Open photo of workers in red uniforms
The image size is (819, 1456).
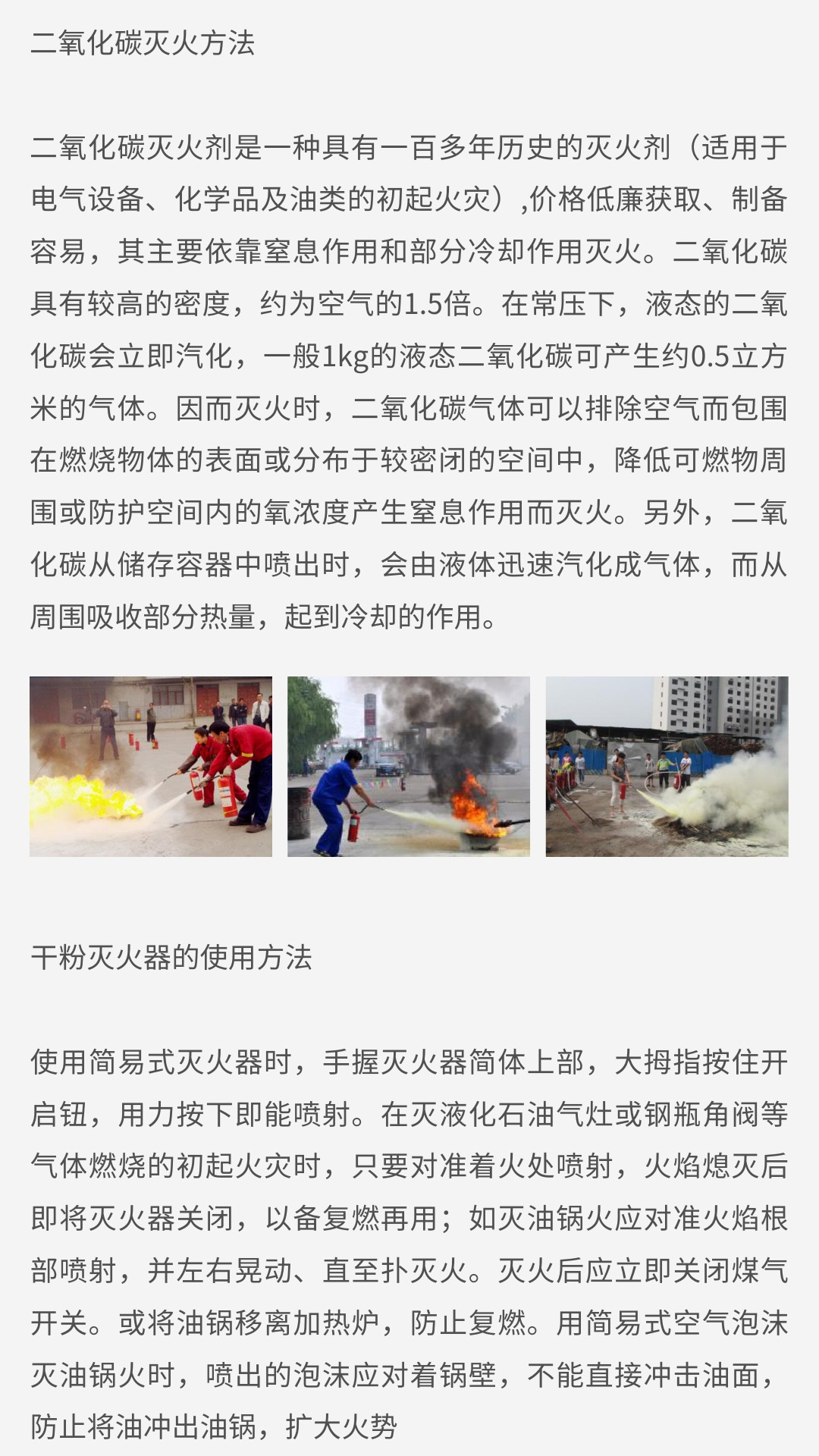(x=151, y=767)
